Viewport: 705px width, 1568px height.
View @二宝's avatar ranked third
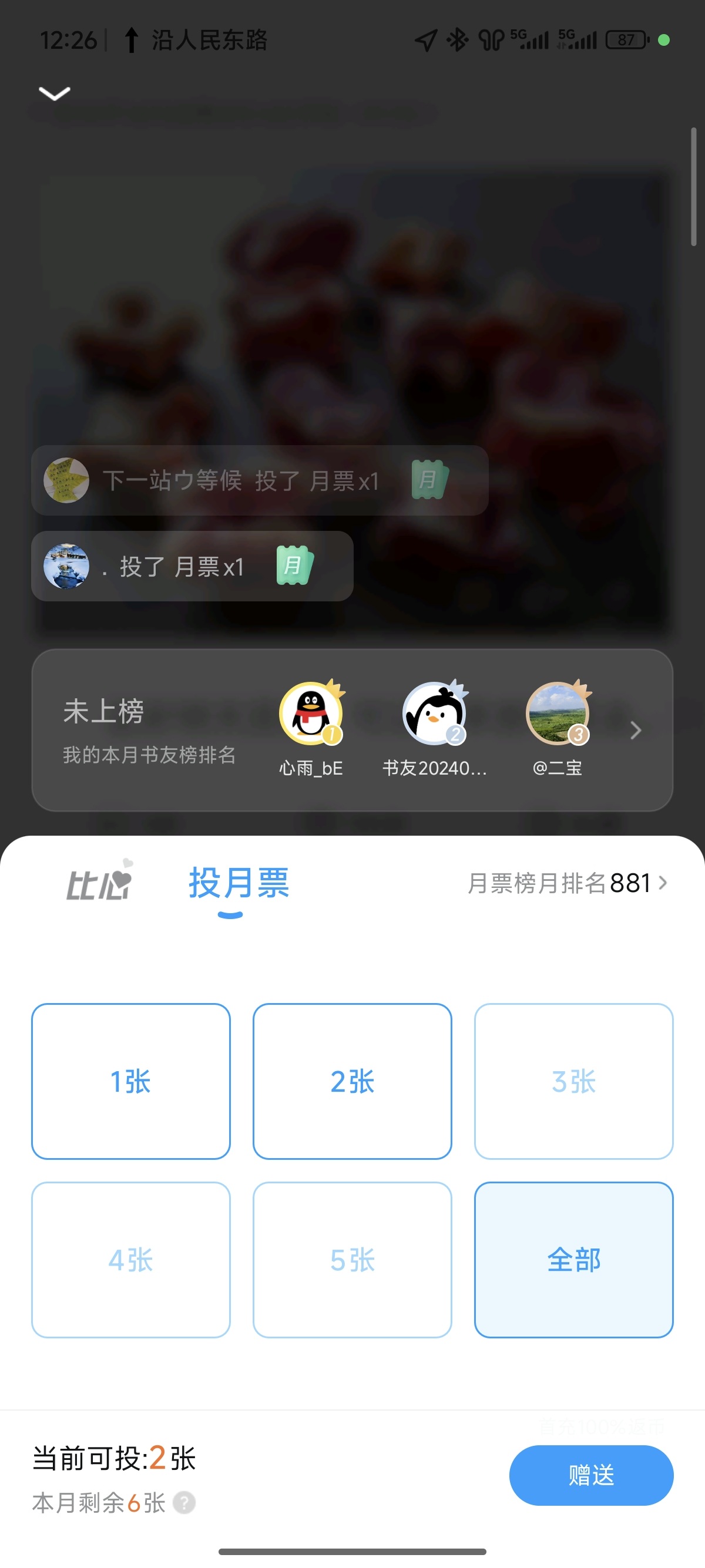(x=557, y=714)
